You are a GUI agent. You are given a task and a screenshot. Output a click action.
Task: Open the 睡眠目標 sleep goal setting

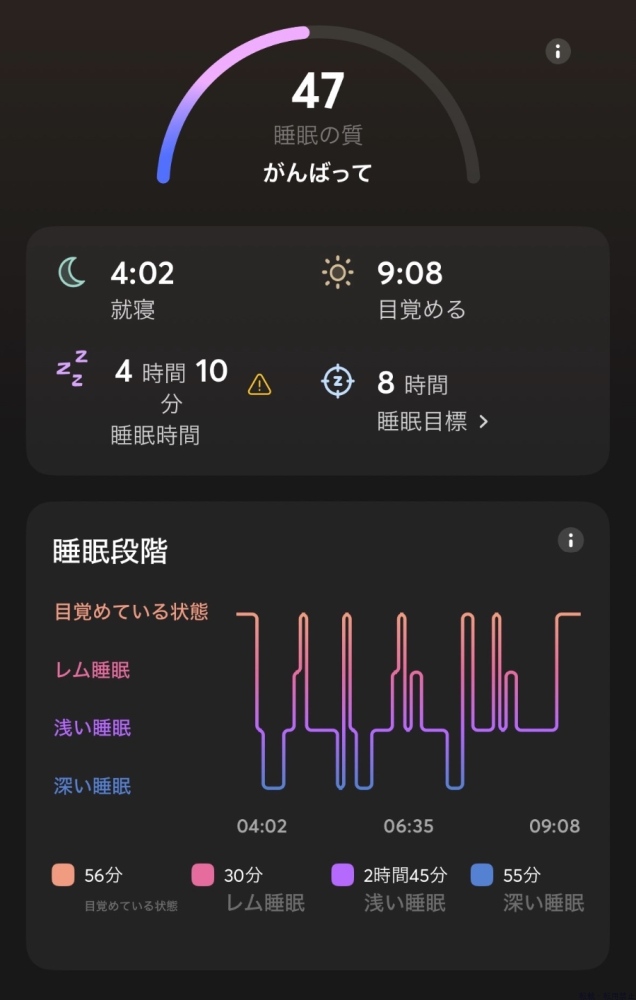(432, 421)
